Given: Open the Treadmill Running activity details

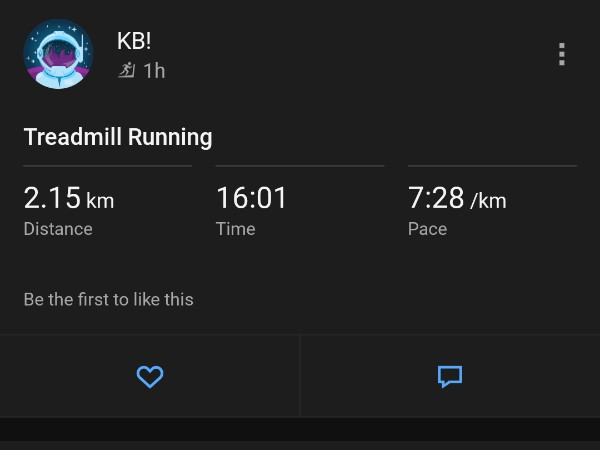Looking at the screenshot, I should [118, 137].
